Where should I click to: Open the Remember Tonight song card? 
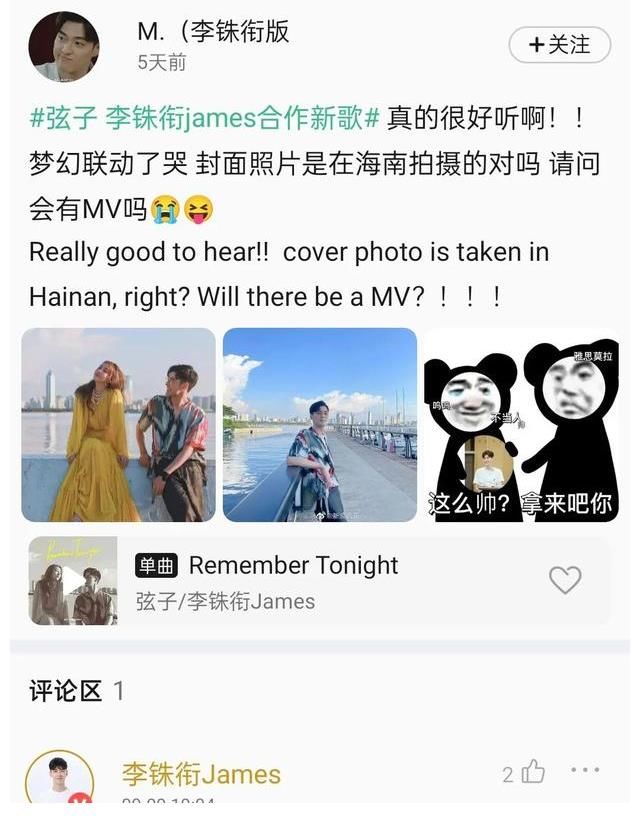pyautogui.click(x=300, y=581)
